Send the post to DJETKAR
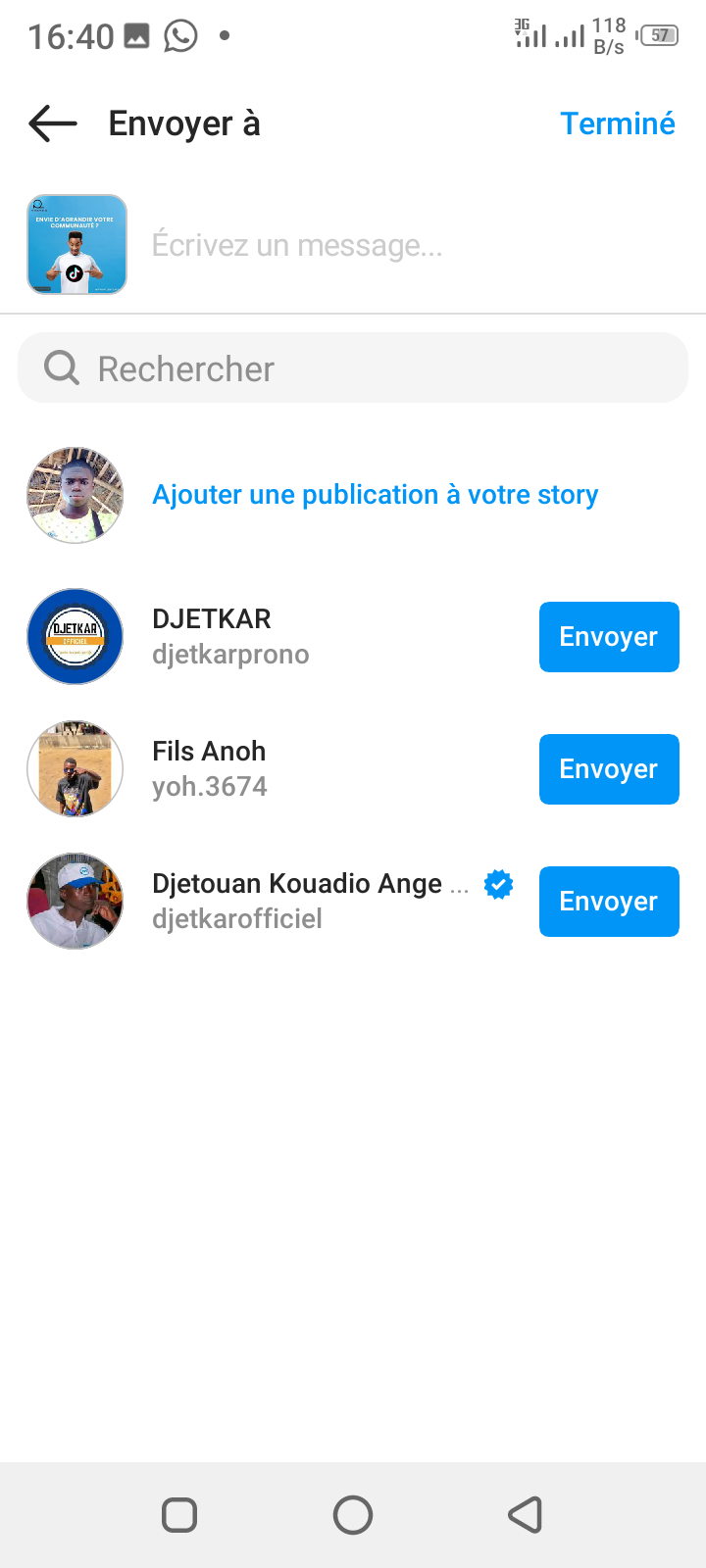Image resolution: width=706 pixels, height=1568 pixels. [x=608, y=637]
